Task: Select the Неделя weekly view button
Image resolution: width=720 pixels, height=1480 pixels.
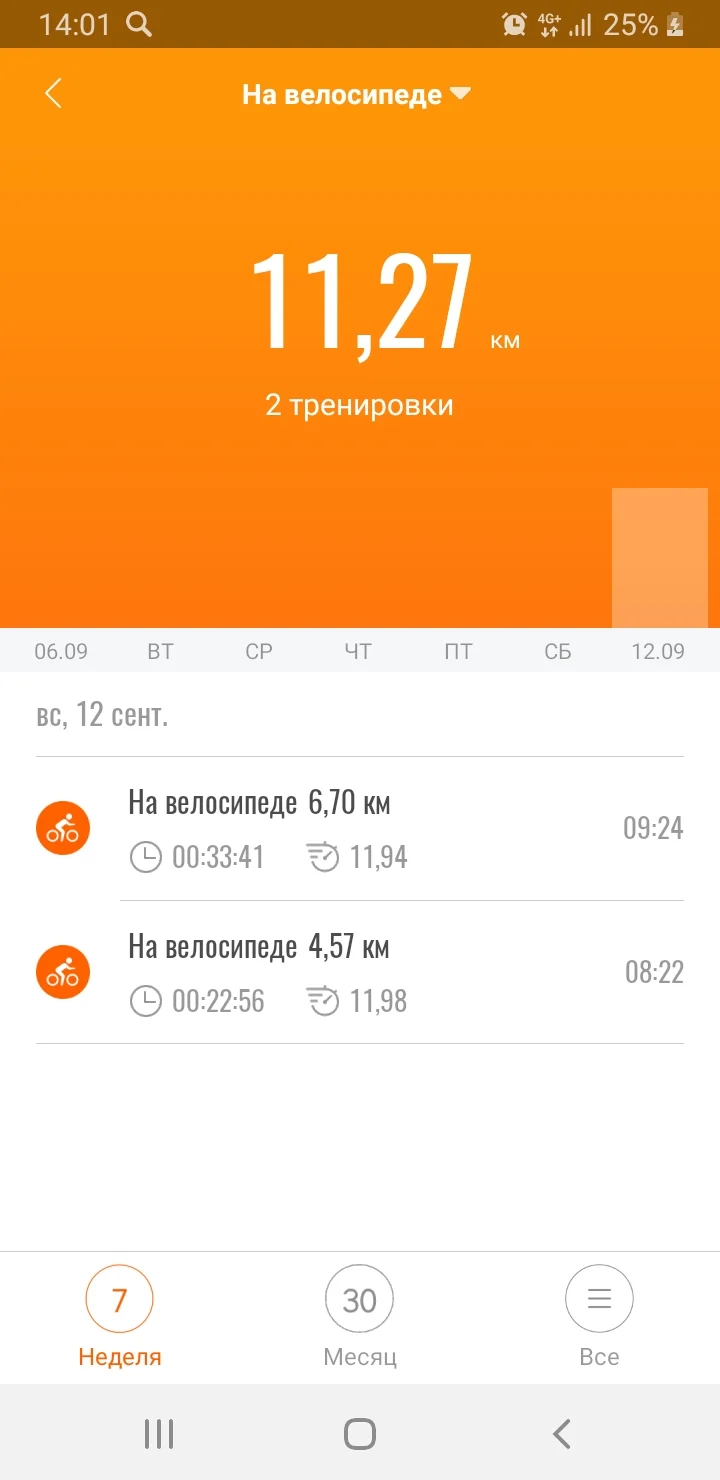Action: pyautogui.click(x=119, y=1315)
